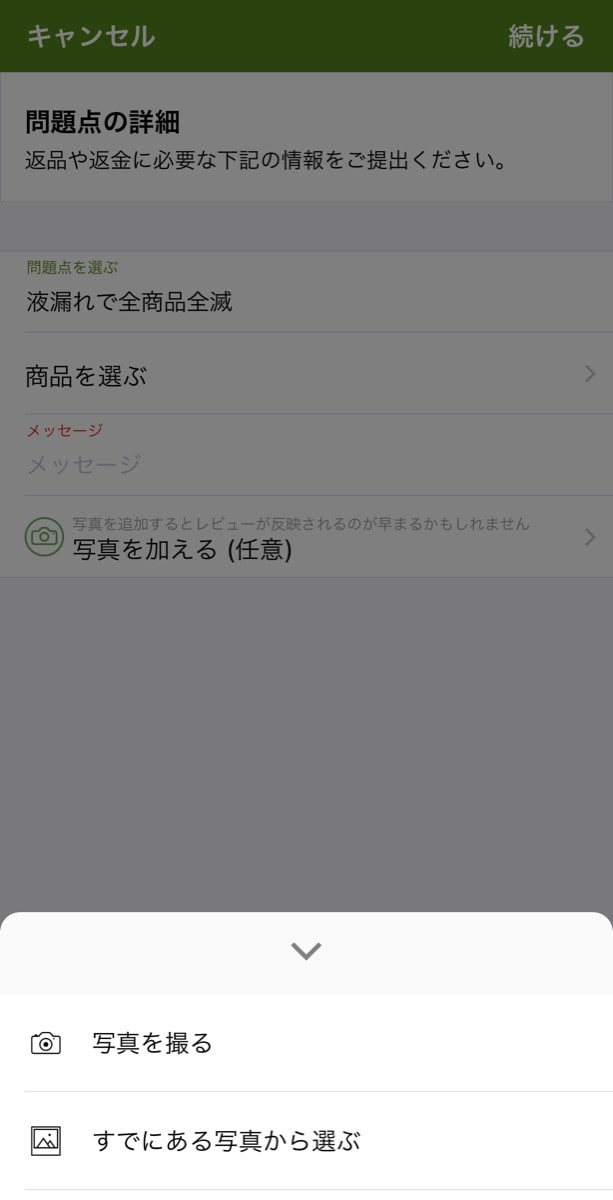
Task: Collapse the bottom sheet with the down chevron
Action: [x=306, y=951]
